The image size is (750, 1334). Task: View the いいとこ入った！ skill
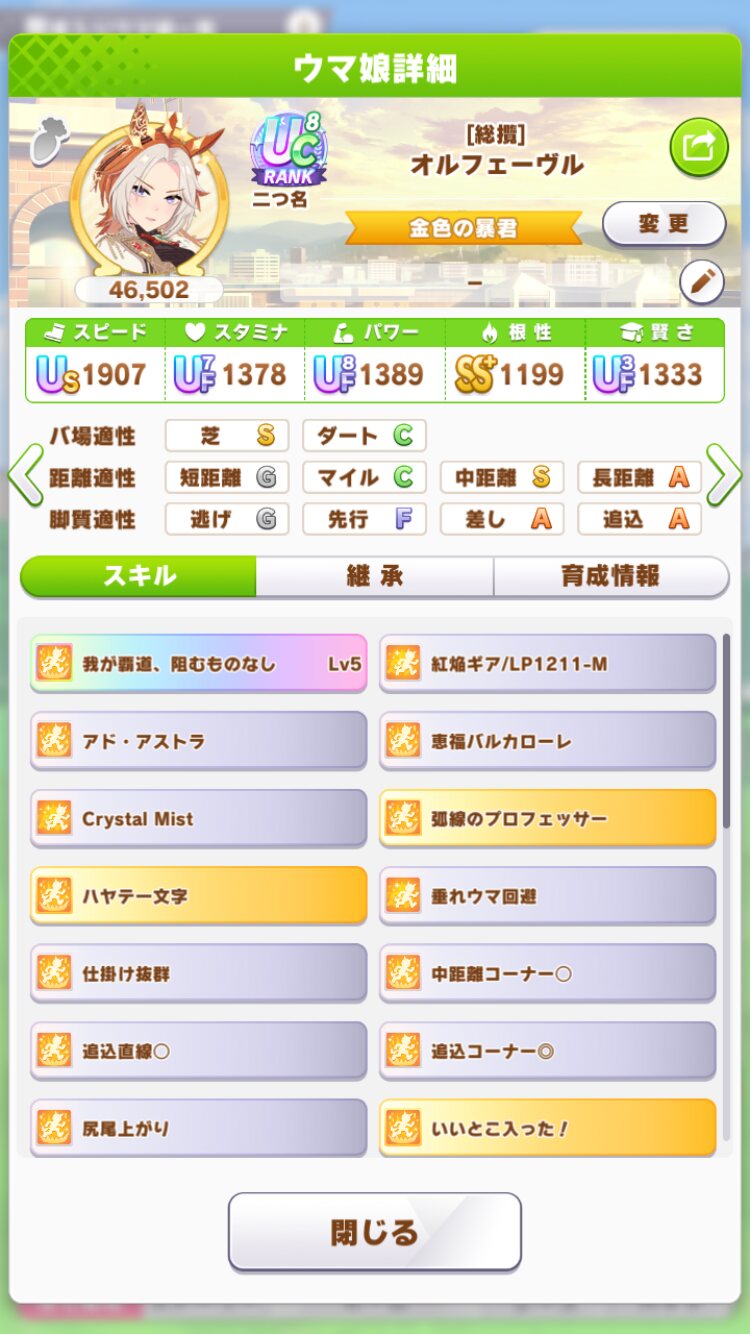pyautogui.click(x=547, y=1128)
